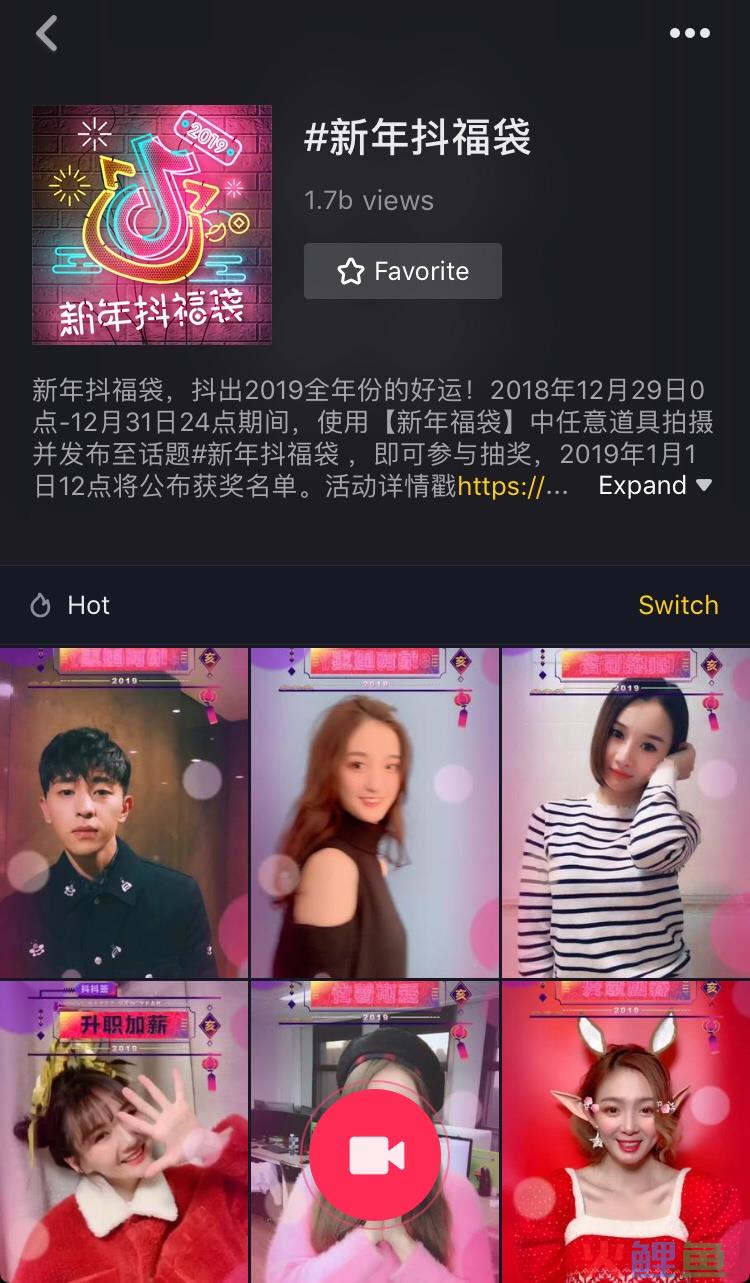Image resolution: width=750 pixels, height=1283 pixels.
Task: Tap Switch beside the Hot label
Action: (678, 605)
